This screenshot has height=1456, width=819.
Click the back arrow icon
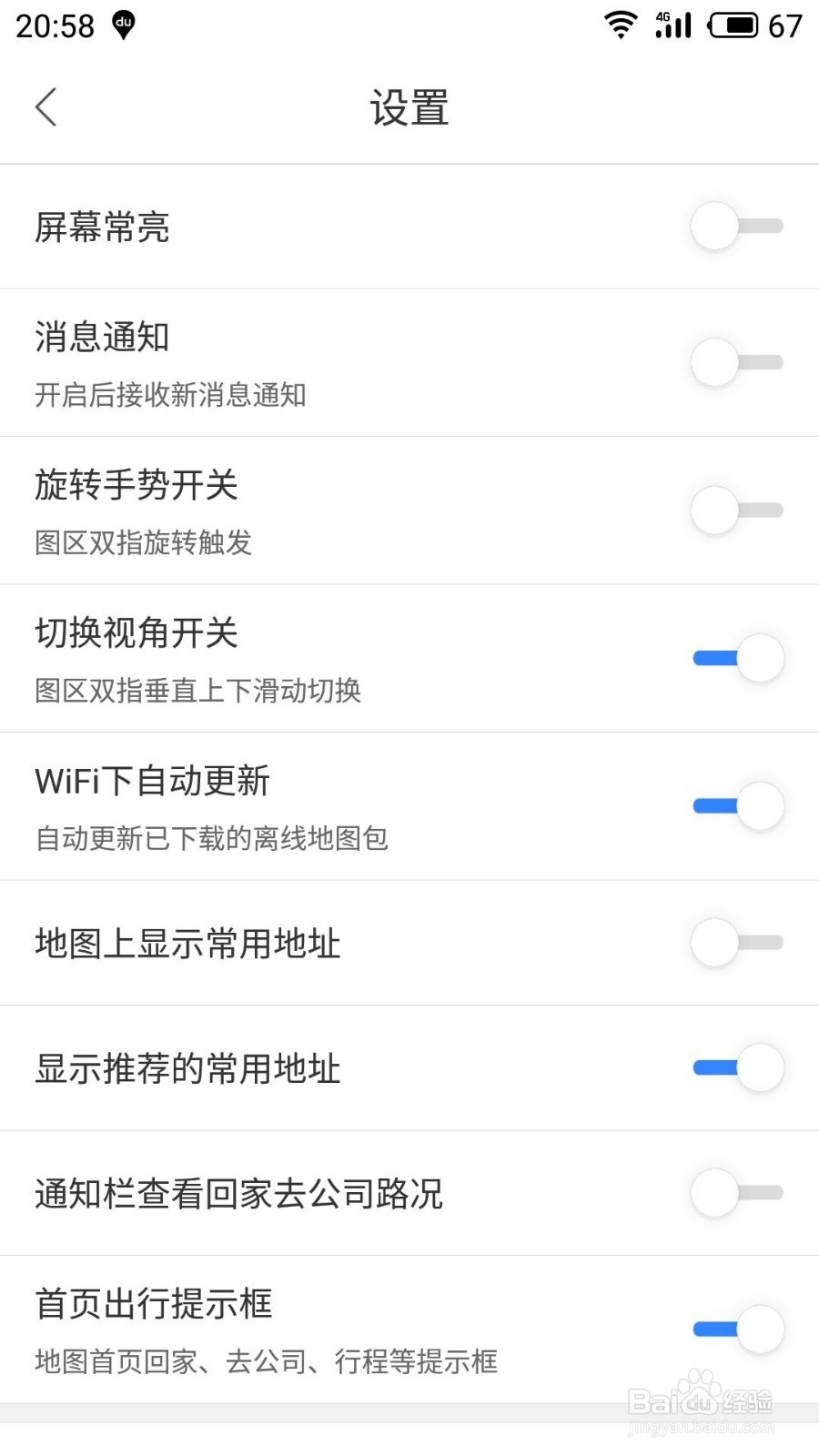(45, 106)
